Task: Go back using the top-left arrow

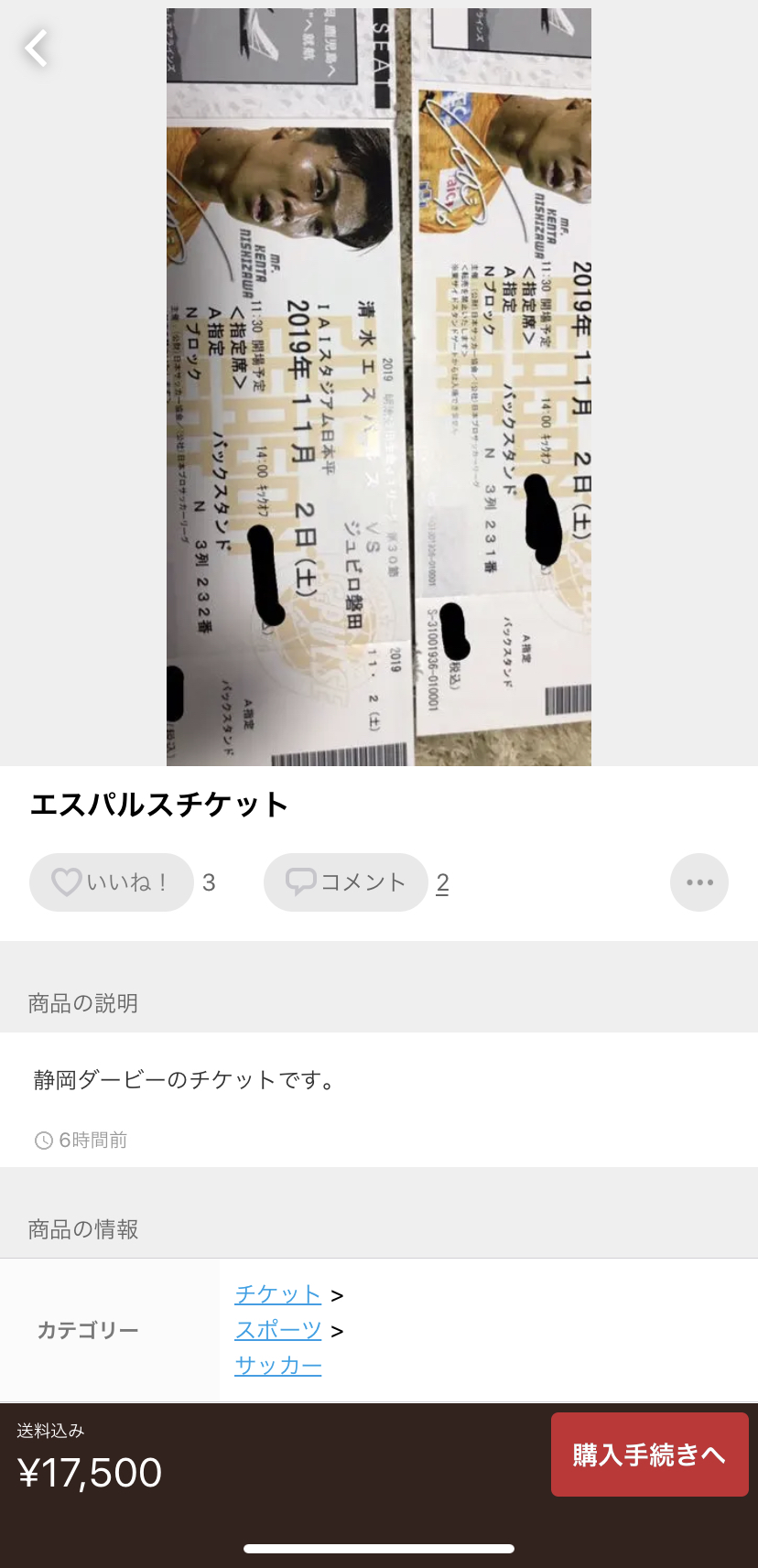Action: pyautogui.click(x=37, y=49)
